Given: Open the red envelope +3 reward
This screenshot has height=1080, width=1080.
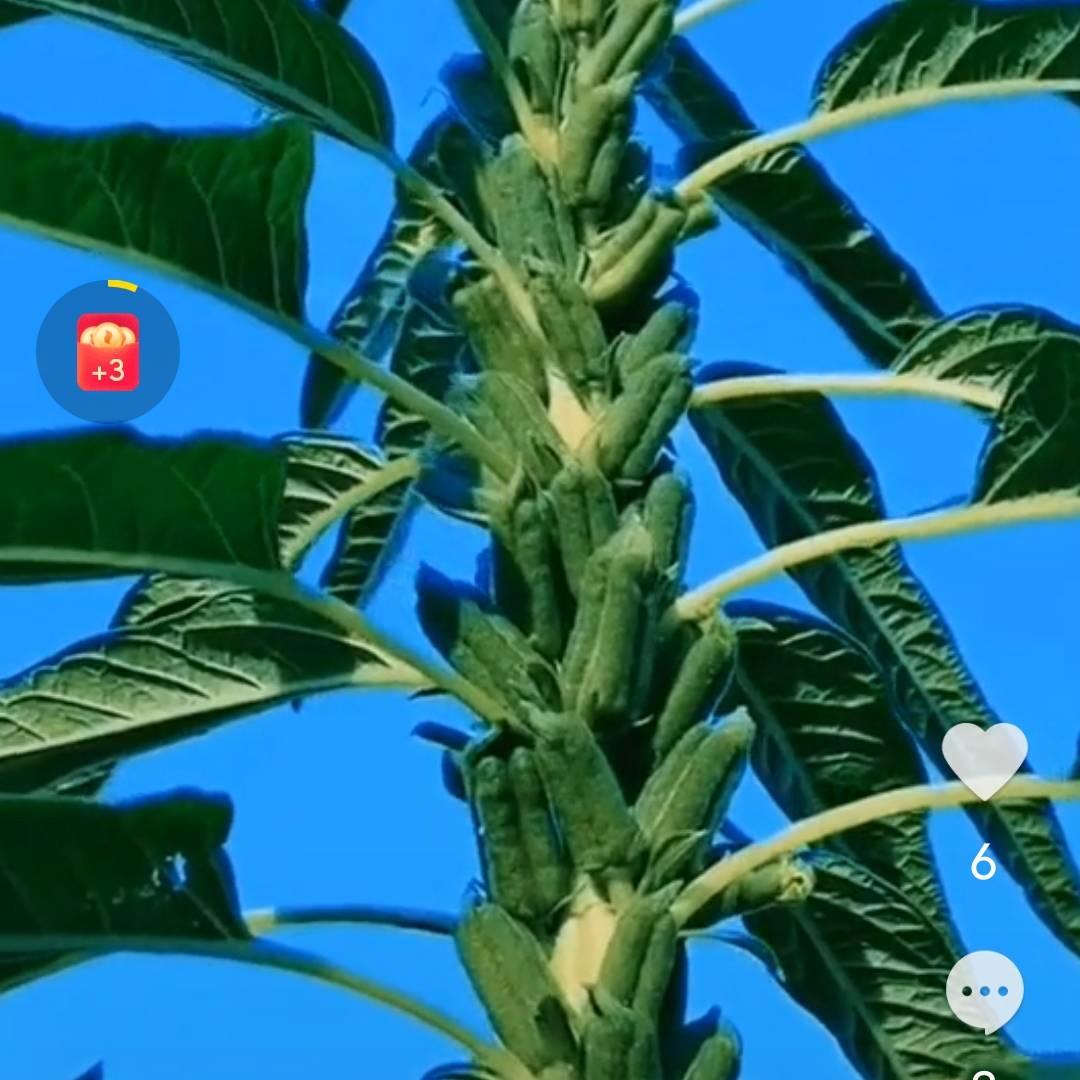Looking at the screenshot, I should (x=108, y=352).
